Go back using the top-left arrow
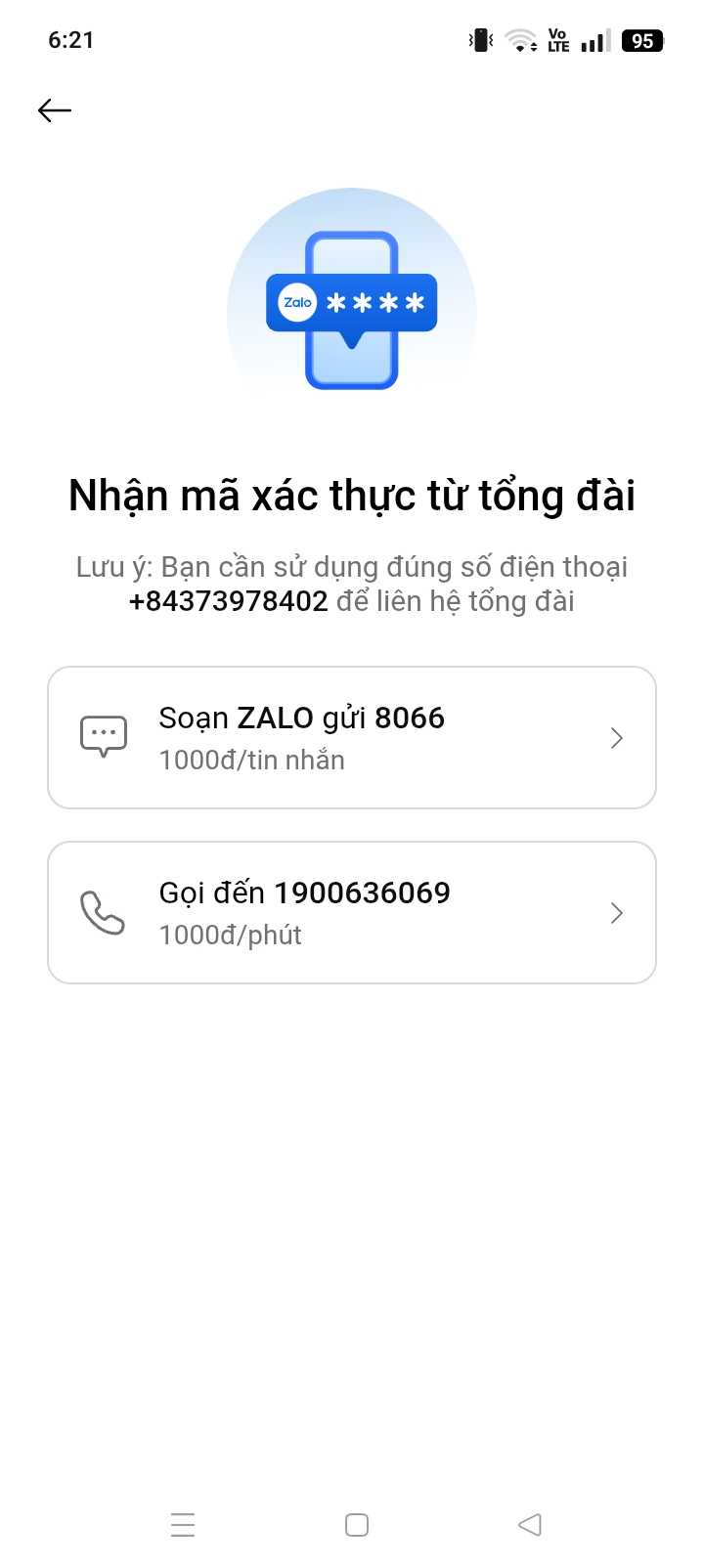 (55, 110)
